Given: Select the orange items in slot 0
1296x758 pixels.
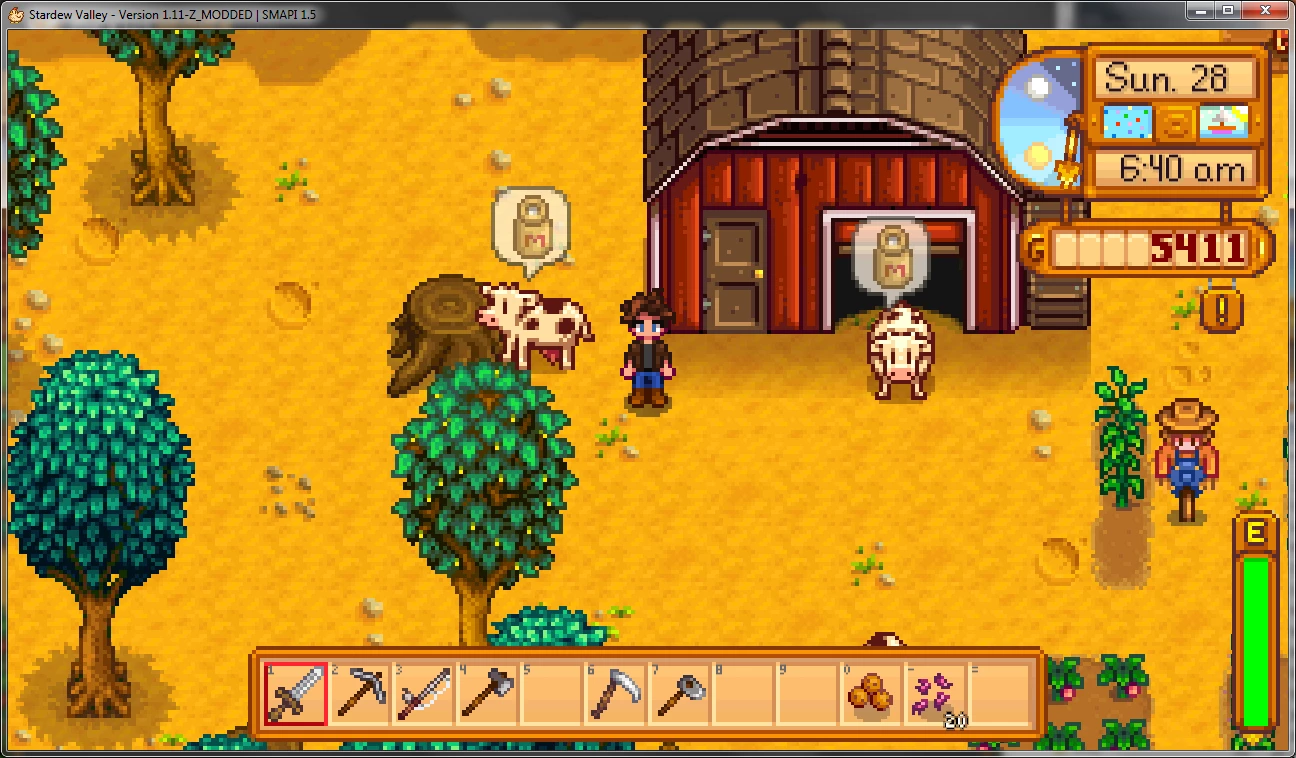Looking at the screenshot, I should click(870, 692).
